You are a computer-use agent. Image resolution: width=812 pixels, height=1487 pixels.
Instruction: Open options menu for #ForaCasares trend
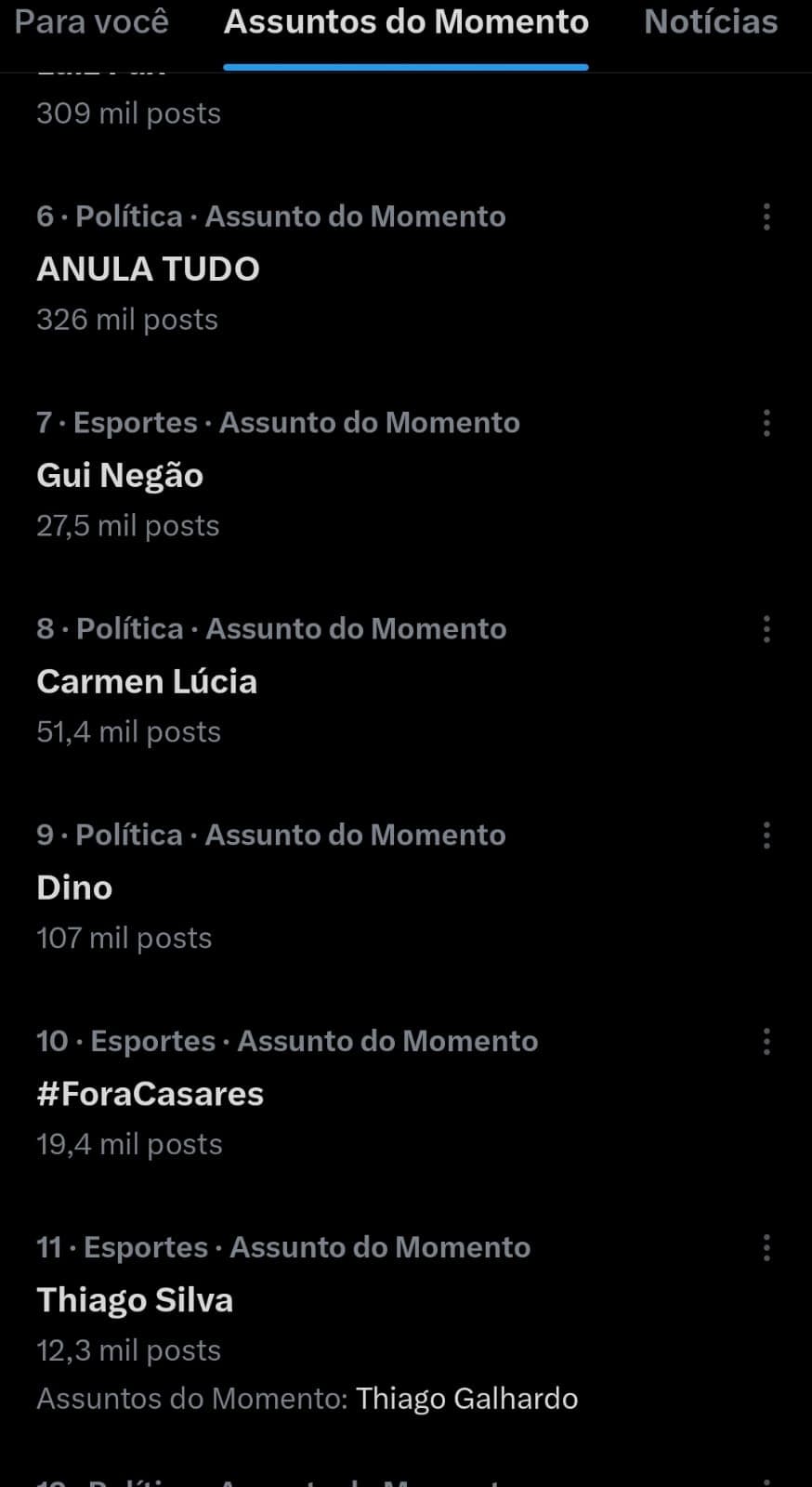tap(766, 1041)
